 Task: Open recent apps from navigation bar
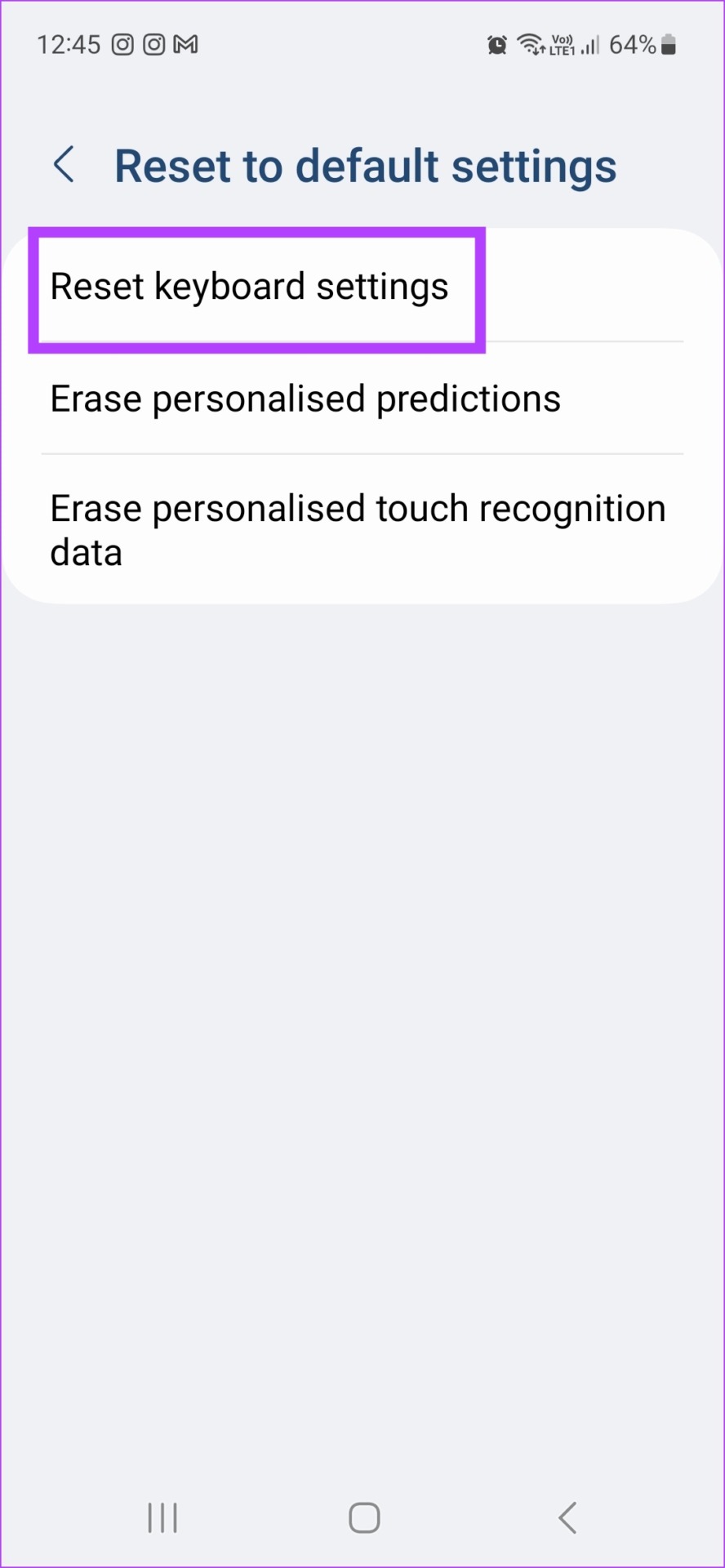pyautogui.click(x=162, y=1518)
